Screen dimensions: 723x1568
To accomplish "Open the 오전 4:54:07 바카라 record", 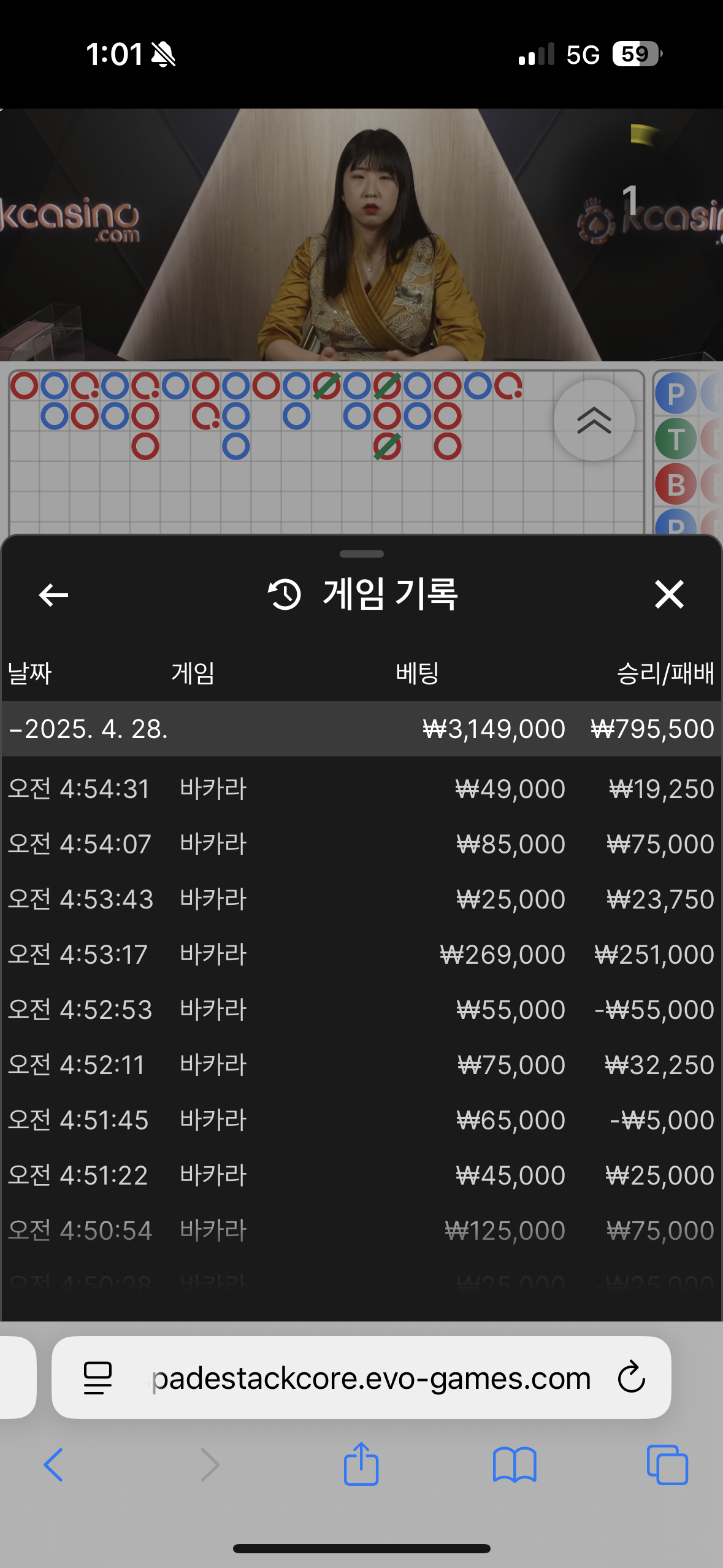I will [x=361, y=844].
